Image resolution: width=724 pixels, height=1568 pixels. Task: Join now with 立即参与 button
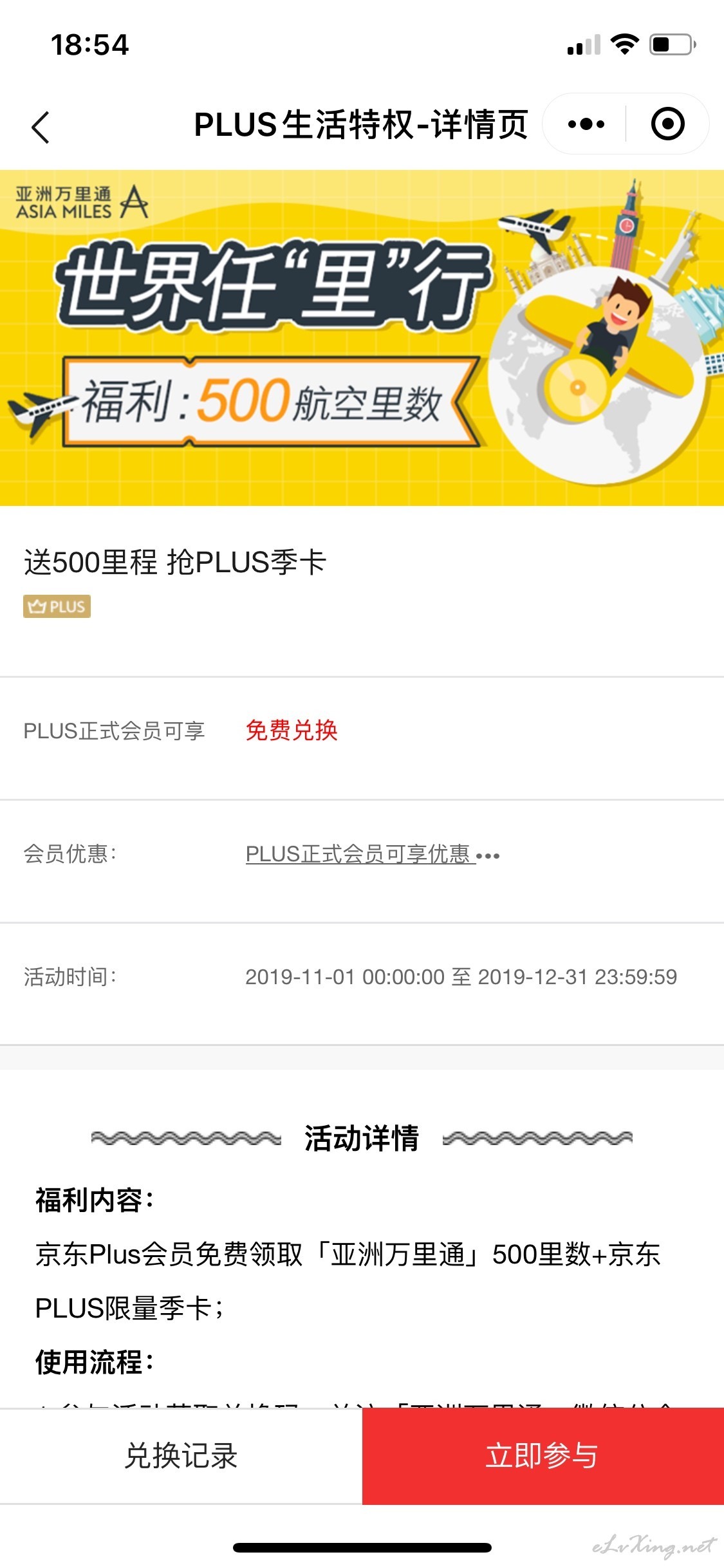(x=543, y=1456)
